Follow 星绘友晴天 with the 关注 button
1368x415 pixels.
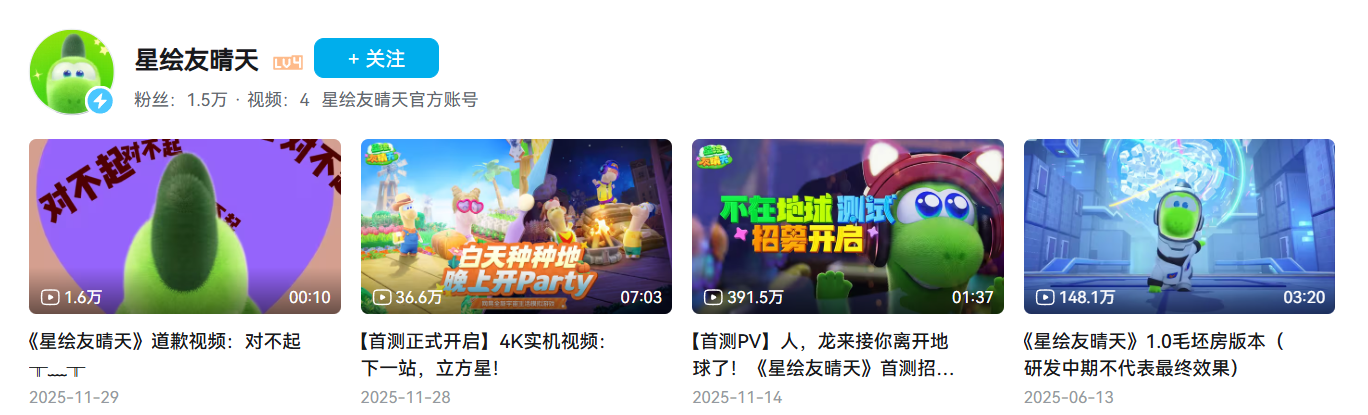click(x=376, y=58)
